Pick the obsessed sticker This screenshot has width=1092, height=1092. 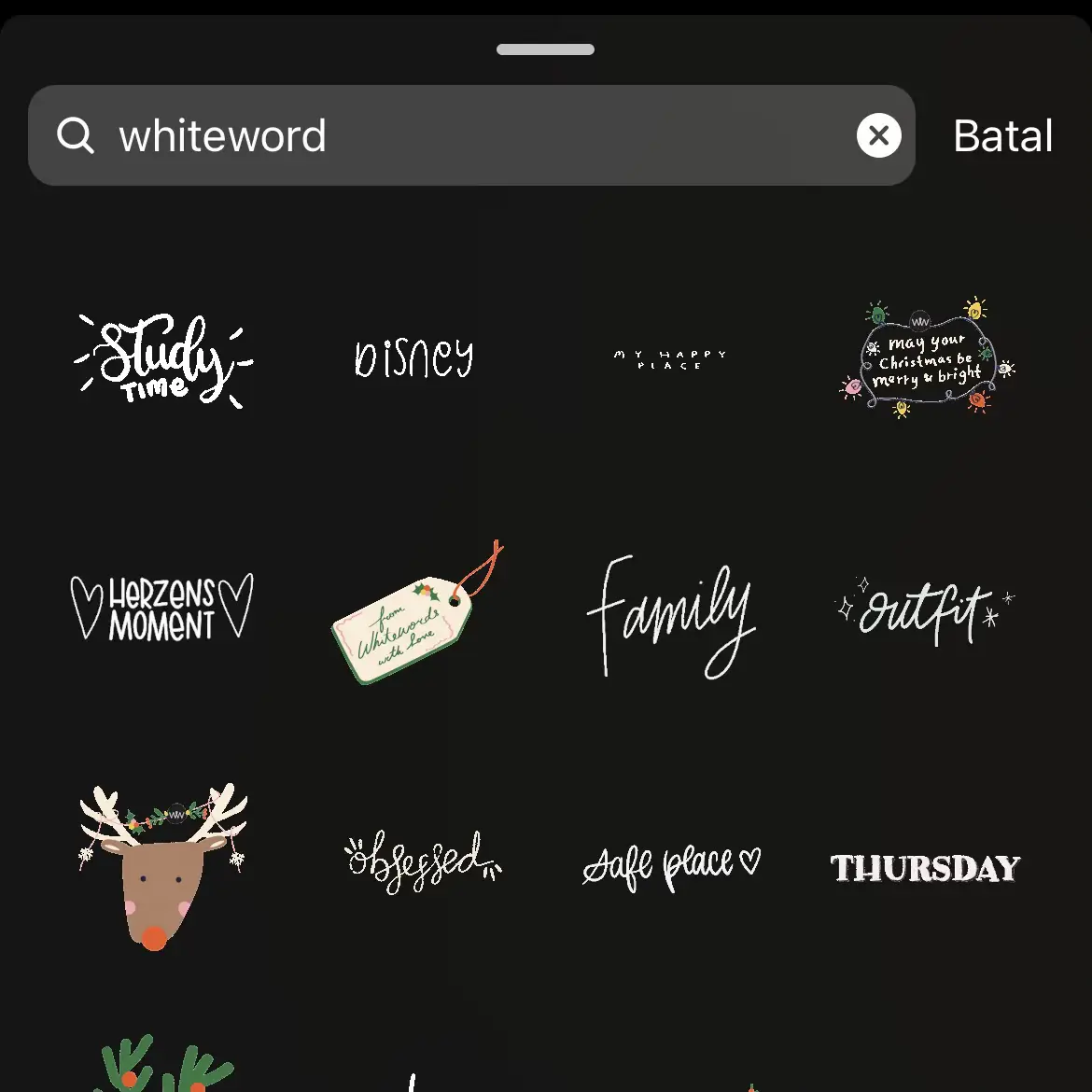[420, 861]
